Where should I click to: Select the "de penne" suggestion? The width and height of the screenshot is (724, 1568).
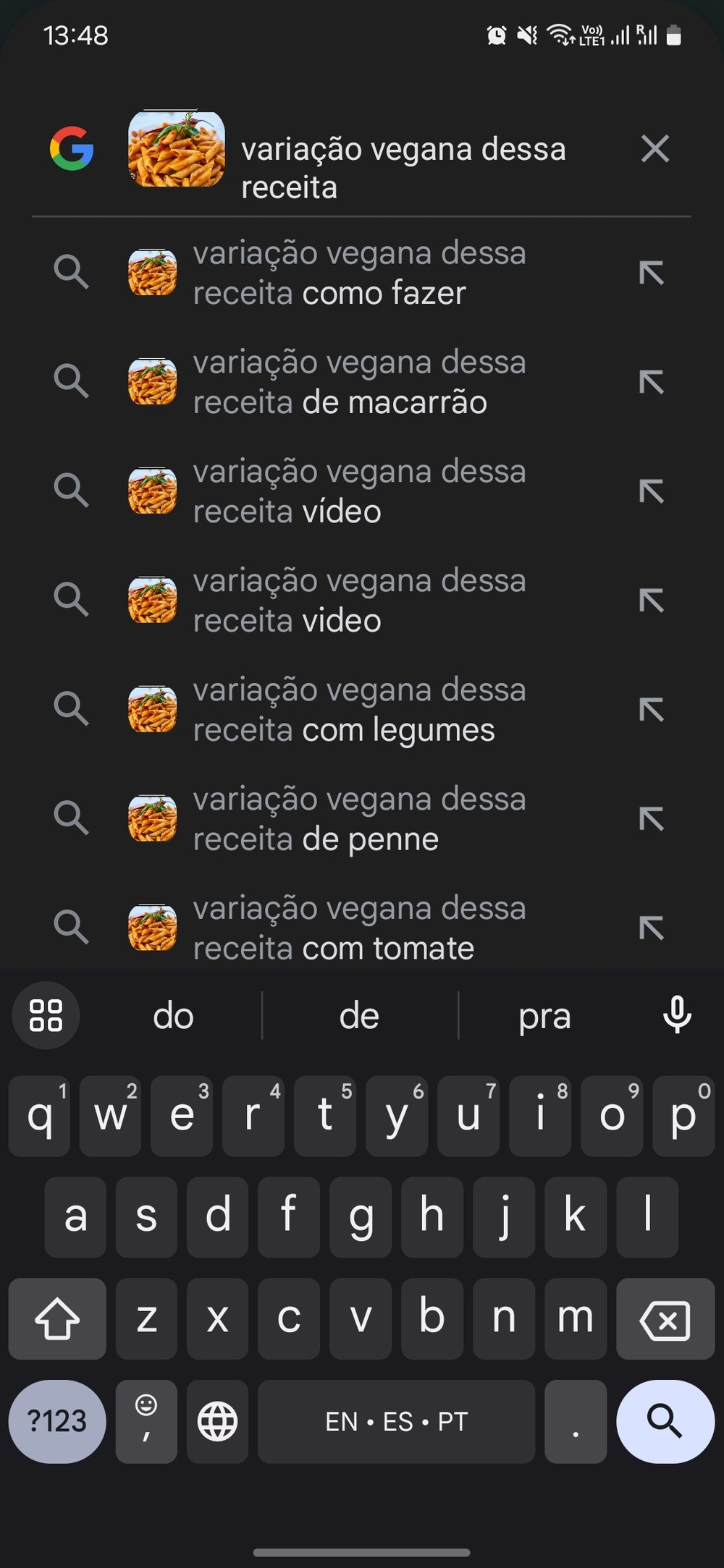point(359,819)
